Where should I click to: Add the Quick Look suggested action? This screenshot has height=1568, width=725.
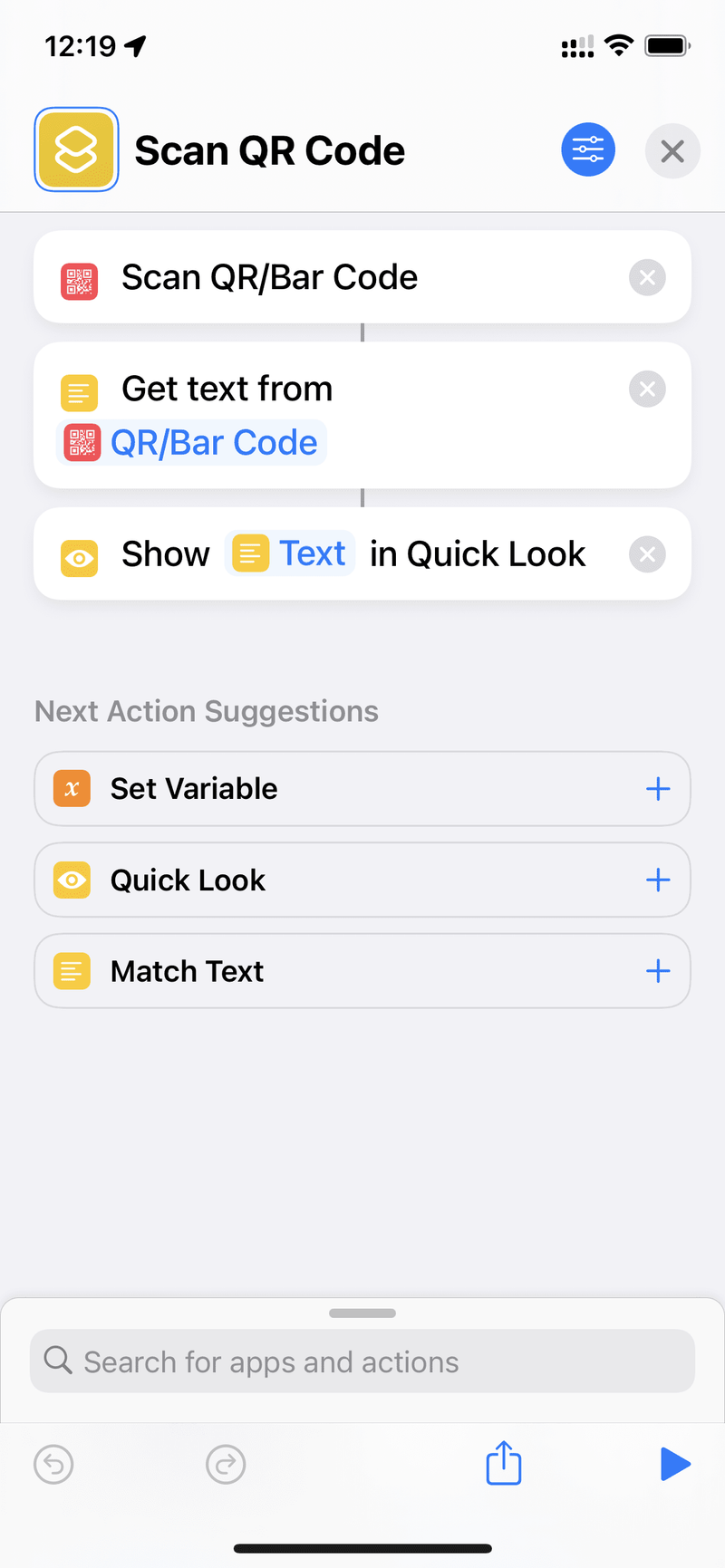658,880
